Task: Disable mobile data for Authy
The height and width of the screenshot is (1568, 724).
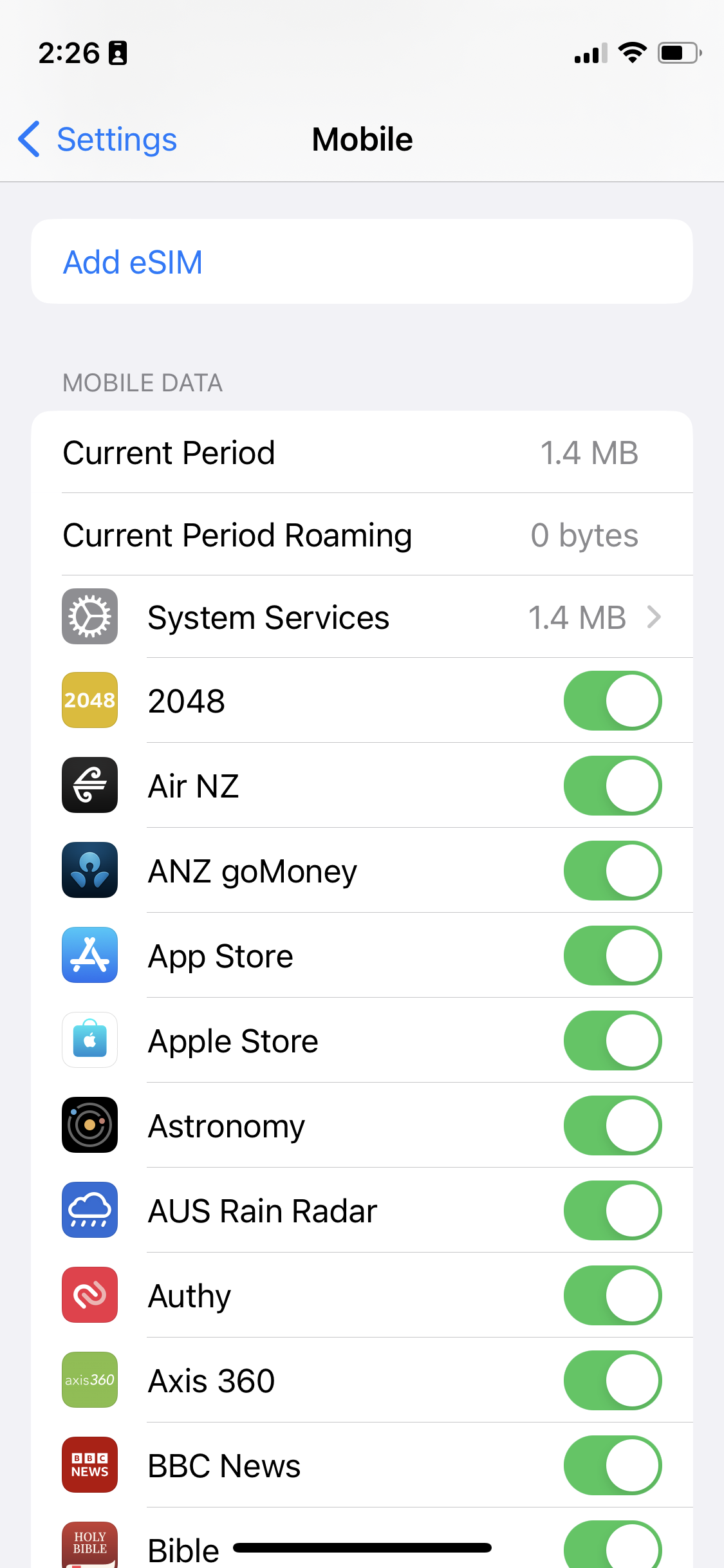Action: (x=612, y=1296)
